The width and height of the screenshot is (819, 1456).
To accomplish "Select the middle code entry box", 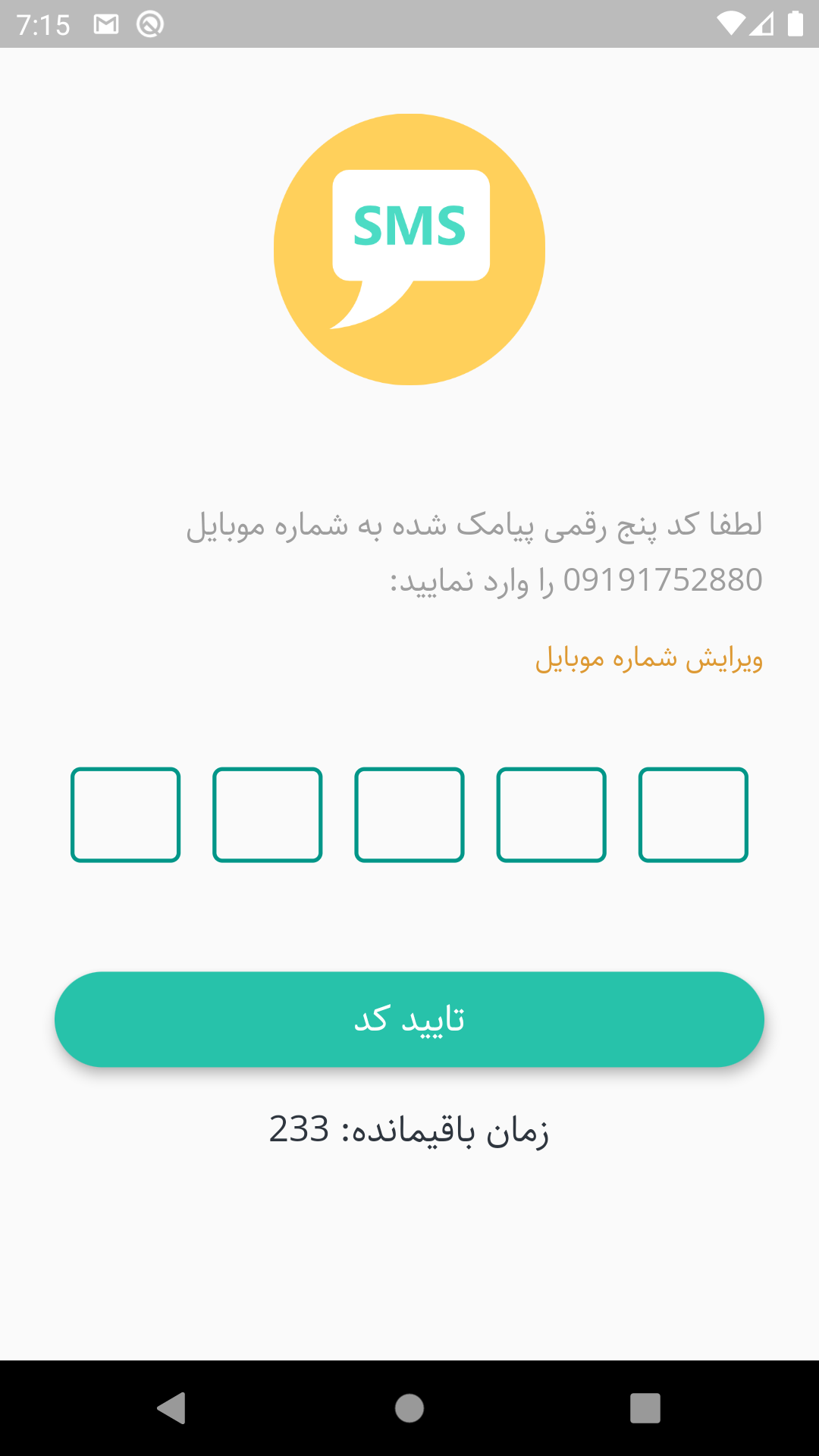I will 409,814.
